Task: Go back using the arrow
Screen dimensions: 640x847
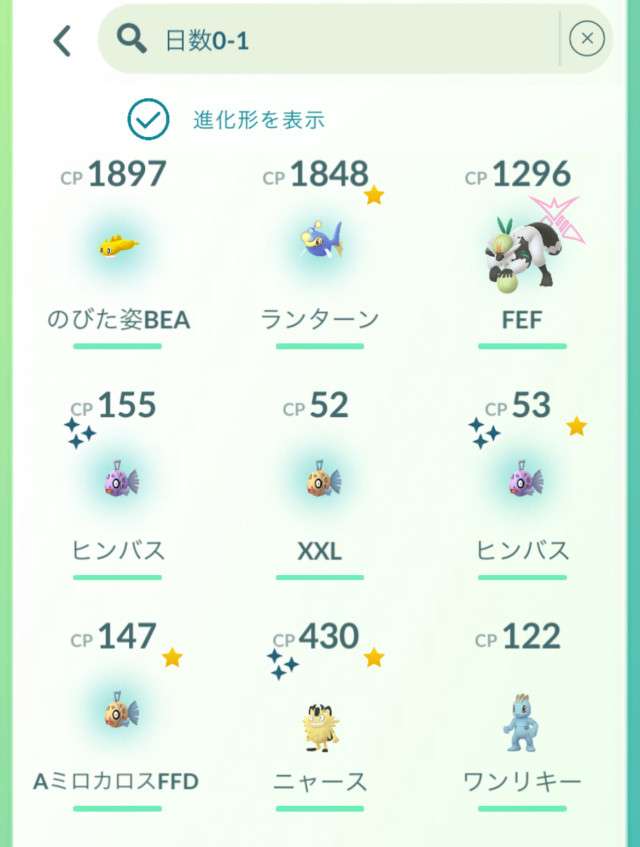Action: (x=62, y=41)
